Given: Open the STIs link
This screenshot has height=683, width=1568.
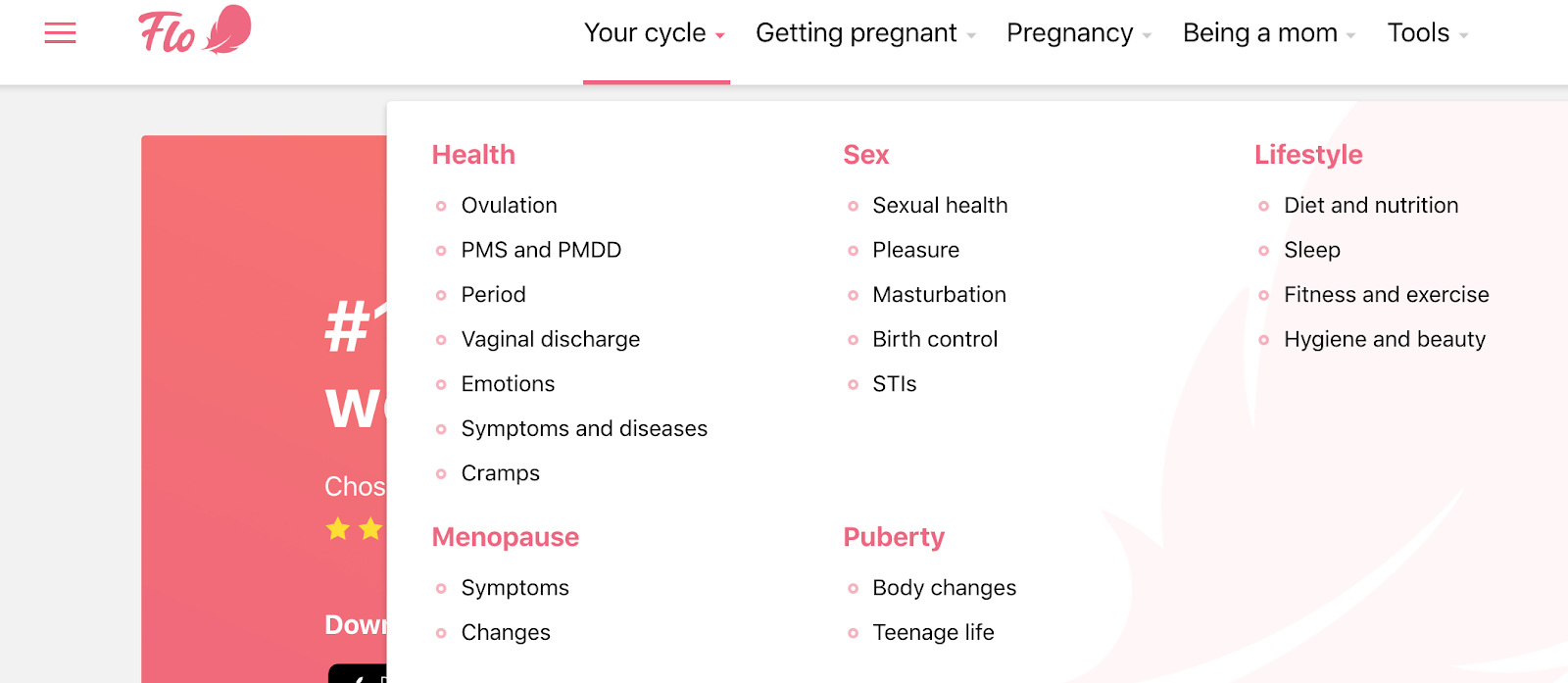Looking at the screenshot, I should 894,384.
